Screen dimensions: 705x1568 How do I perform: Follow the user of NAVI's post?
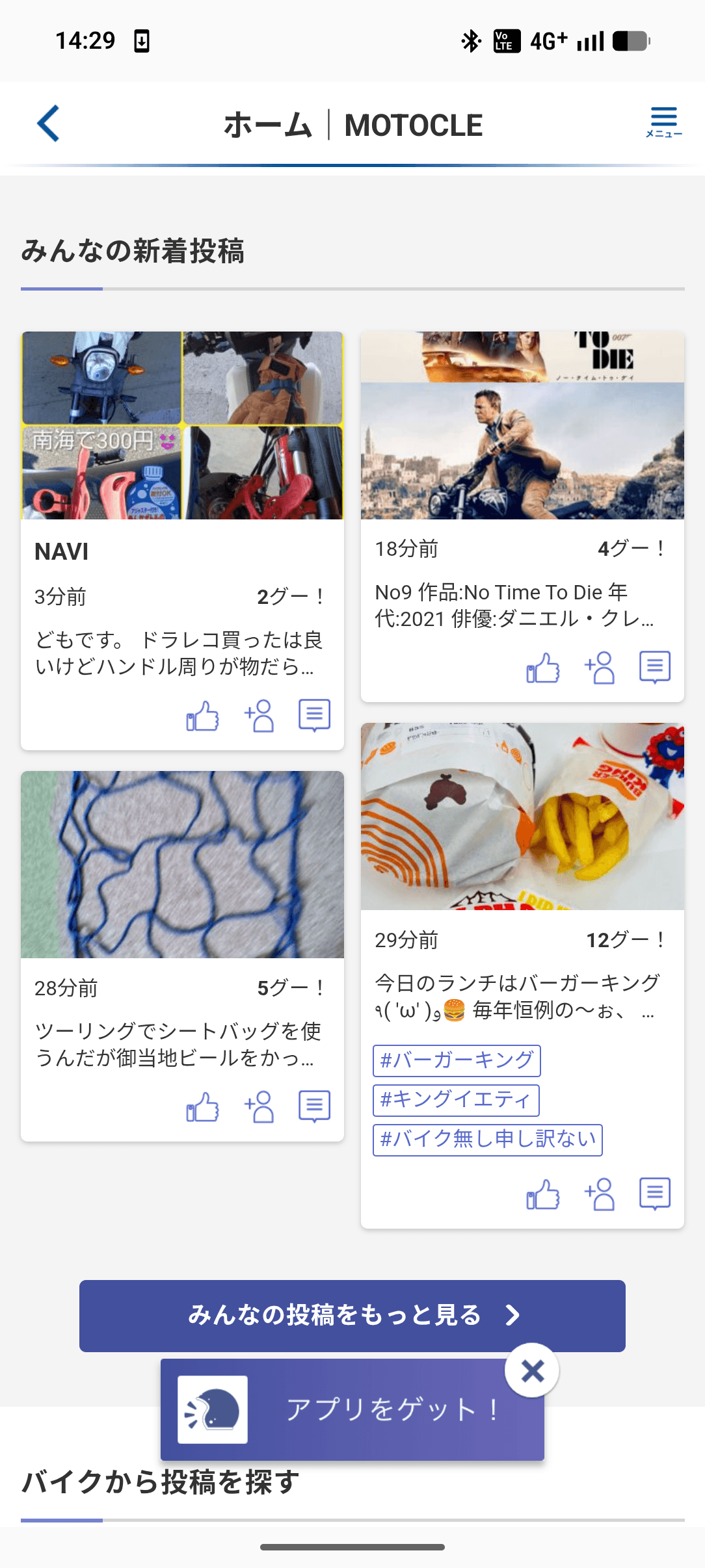[259, 716]
